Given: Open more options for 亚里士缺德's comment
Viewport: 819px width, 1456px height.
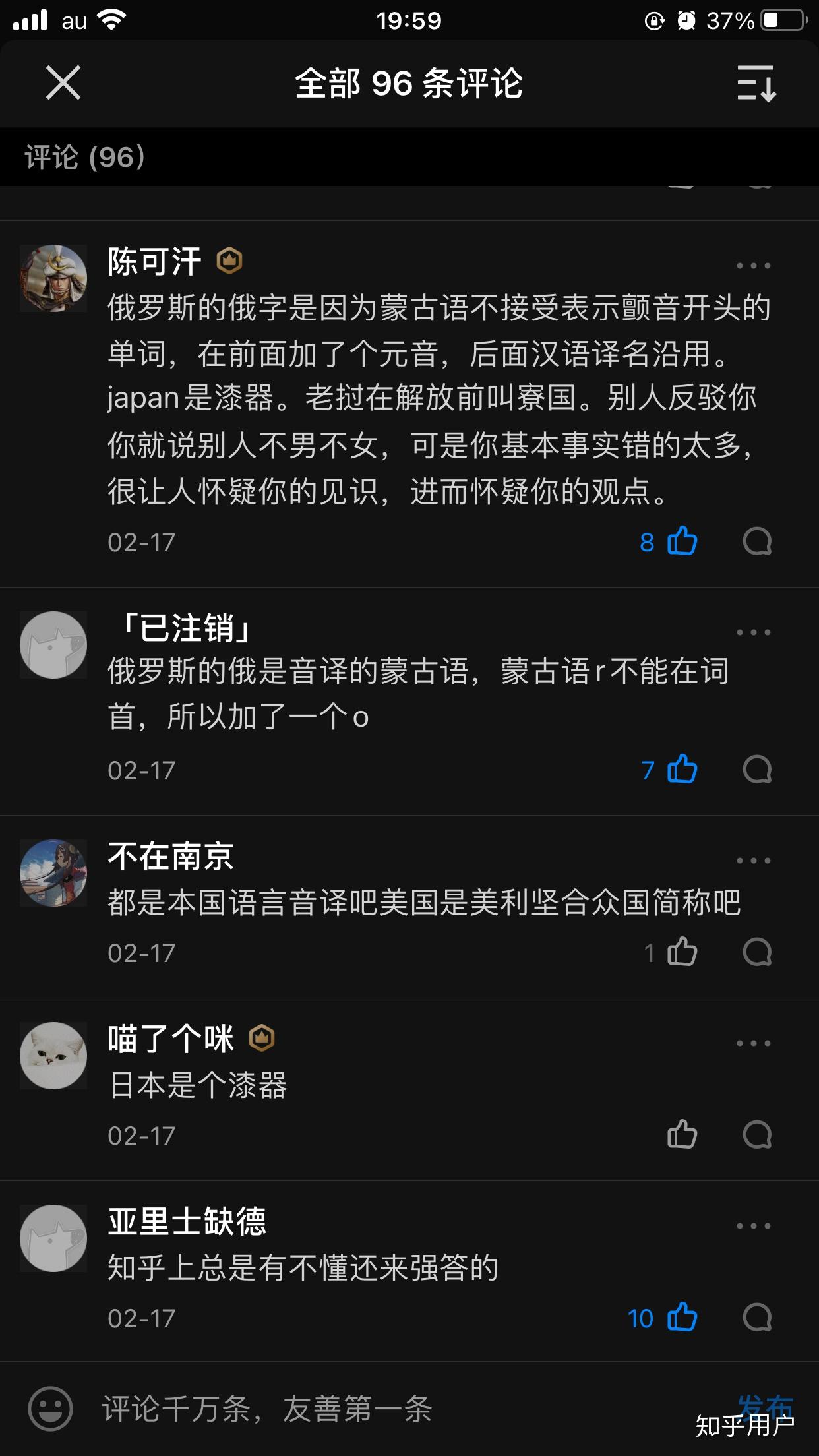Looking at the screenshot, I should [x=753, y=1226].
